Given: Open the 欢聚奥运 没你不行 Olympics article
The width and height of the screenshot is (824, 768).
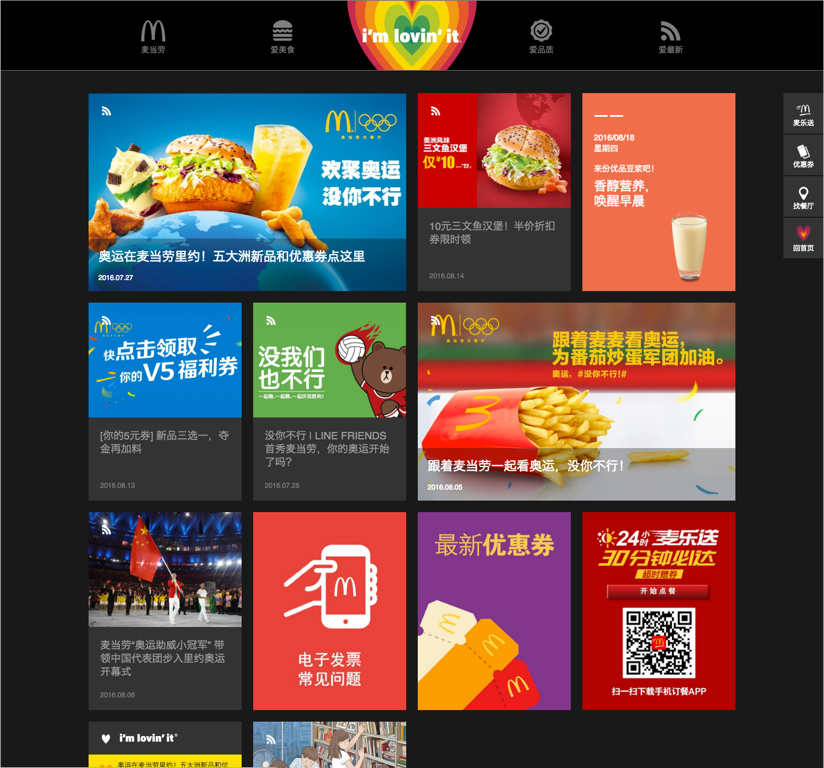Looking at the screenshot, I should click(247, 192).
